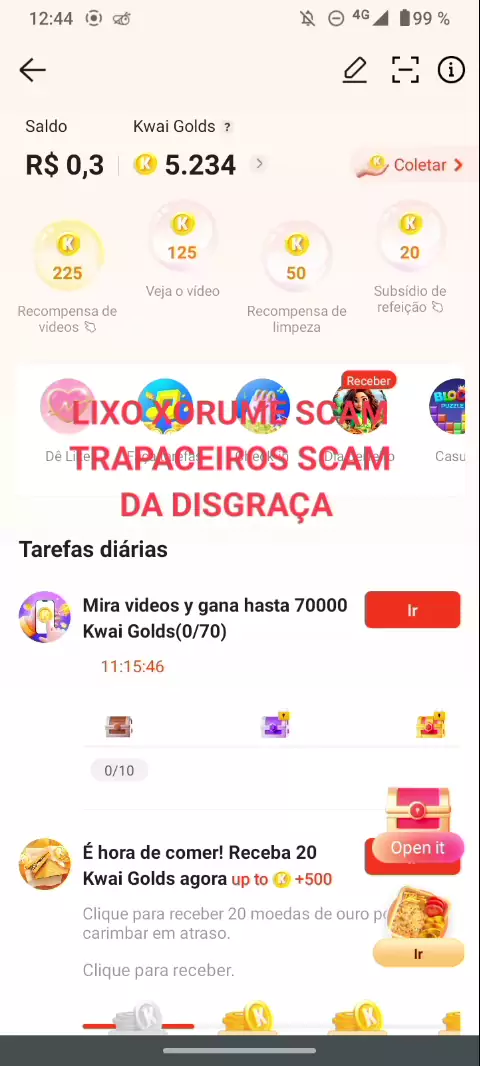Tap the Coletar button
This screenshot has height=1066, width=480.
(x=409, y=165)
